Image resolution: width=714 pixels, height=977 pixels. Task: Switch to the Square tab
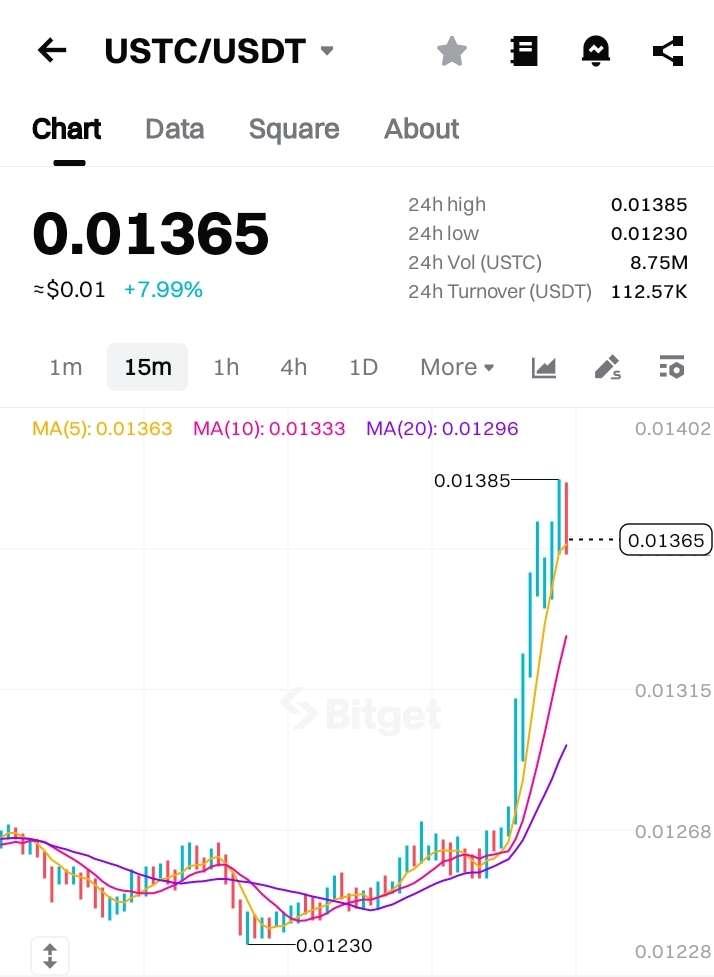293,129
